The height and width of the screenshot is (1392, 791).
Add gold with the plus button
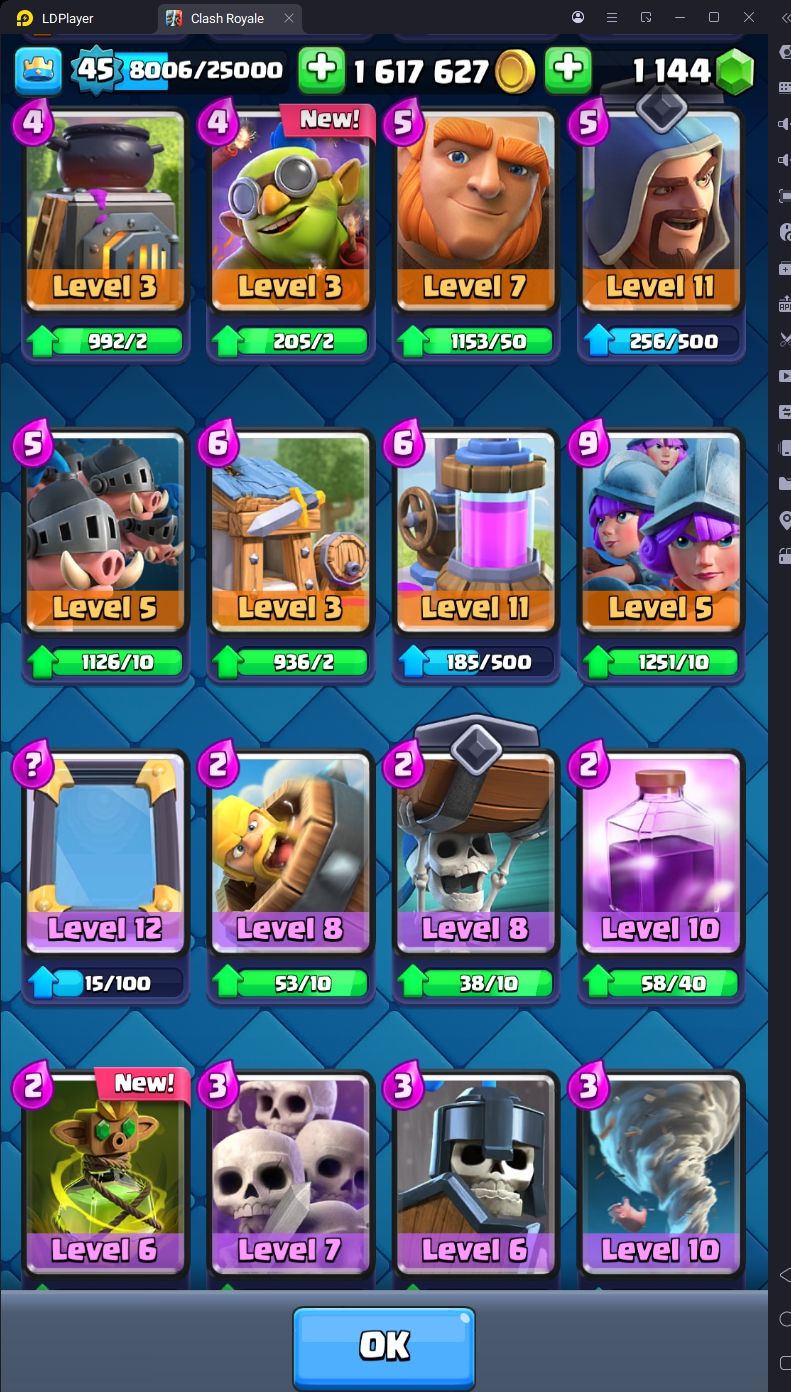coord(321,69)
